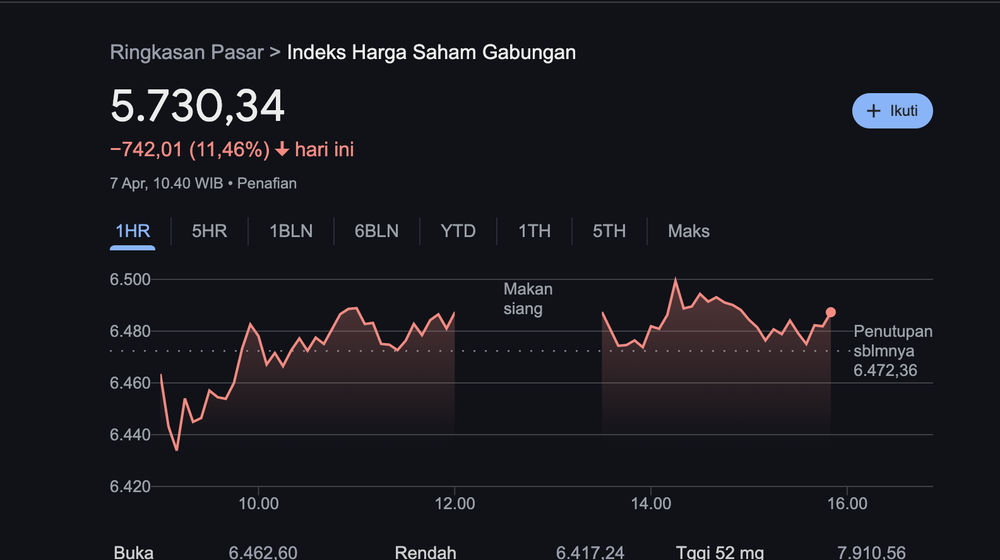The width and height of the screenshot is (1000, 560).
Task: Follow the index with Ikuti button
Action: coord(892,111)
